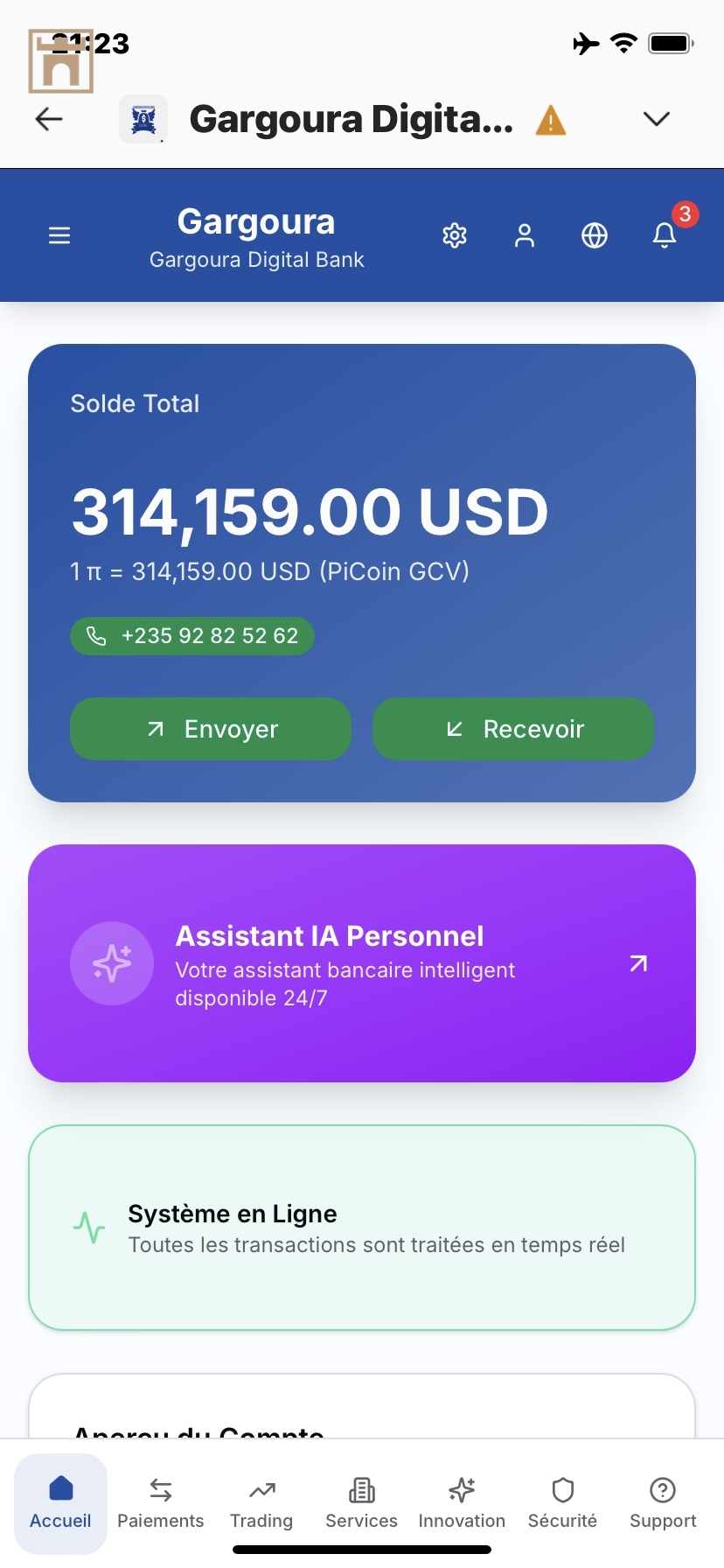Show the Sécurité tab

562,1503
